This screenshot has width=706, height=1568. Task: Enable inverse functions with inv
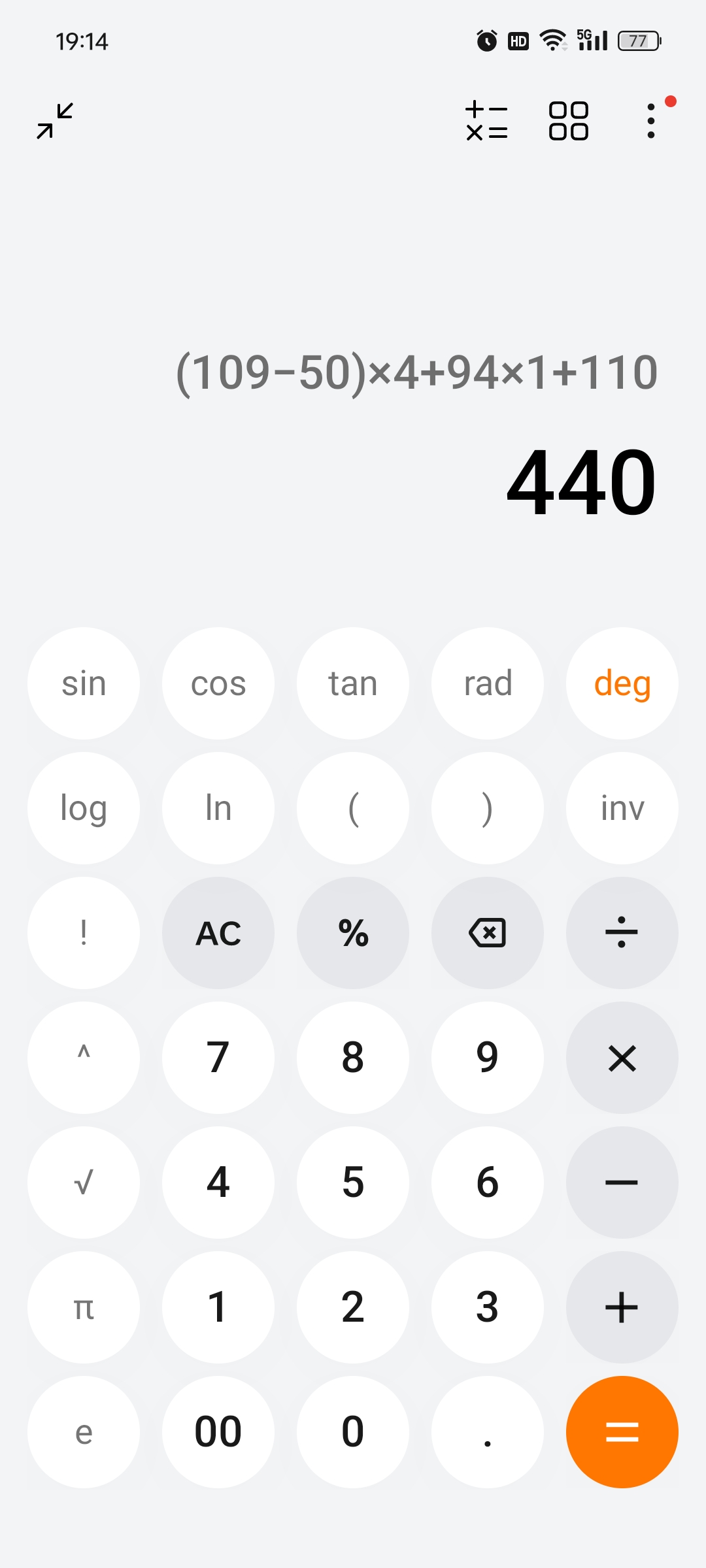coord(622,808)
